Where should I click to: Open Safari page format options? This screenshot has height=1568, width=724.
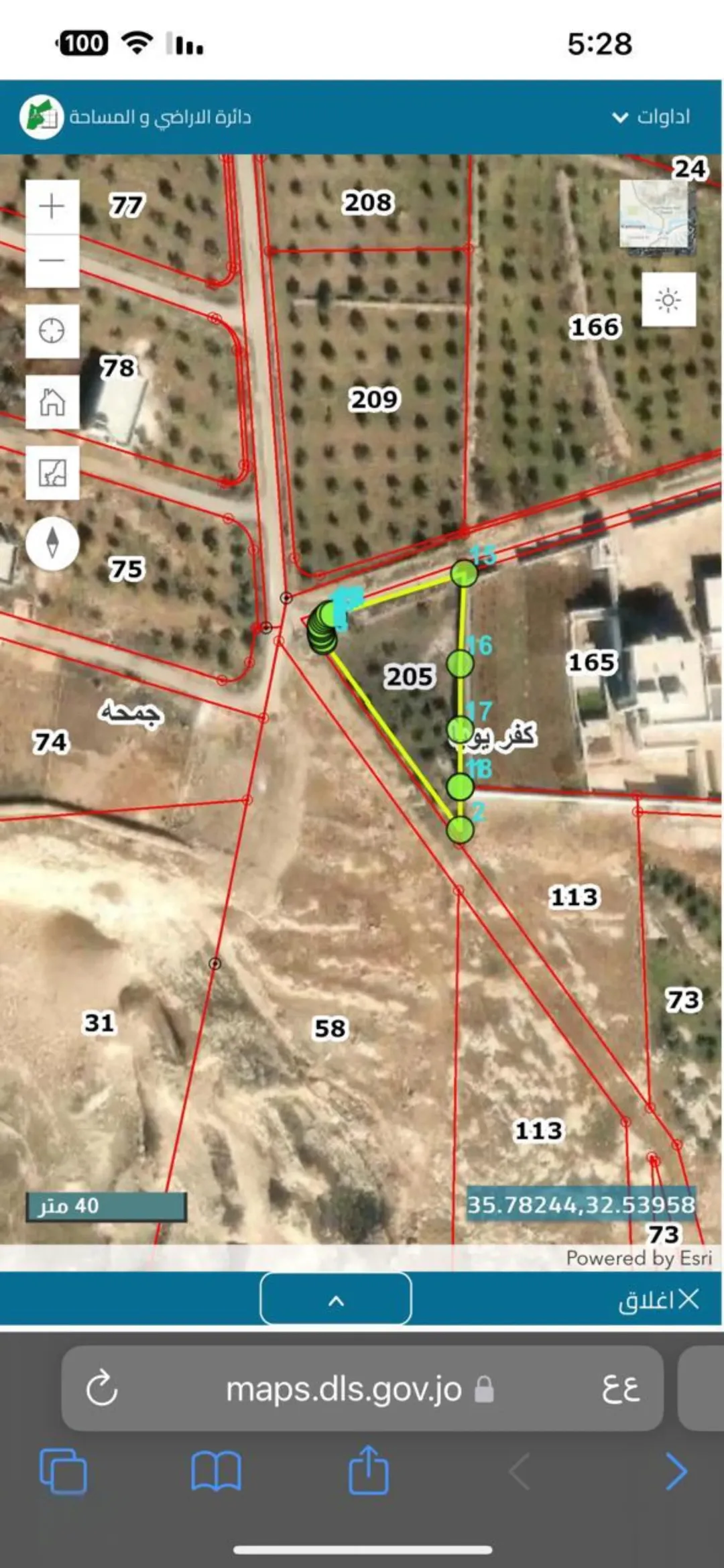click(621, 1388)
